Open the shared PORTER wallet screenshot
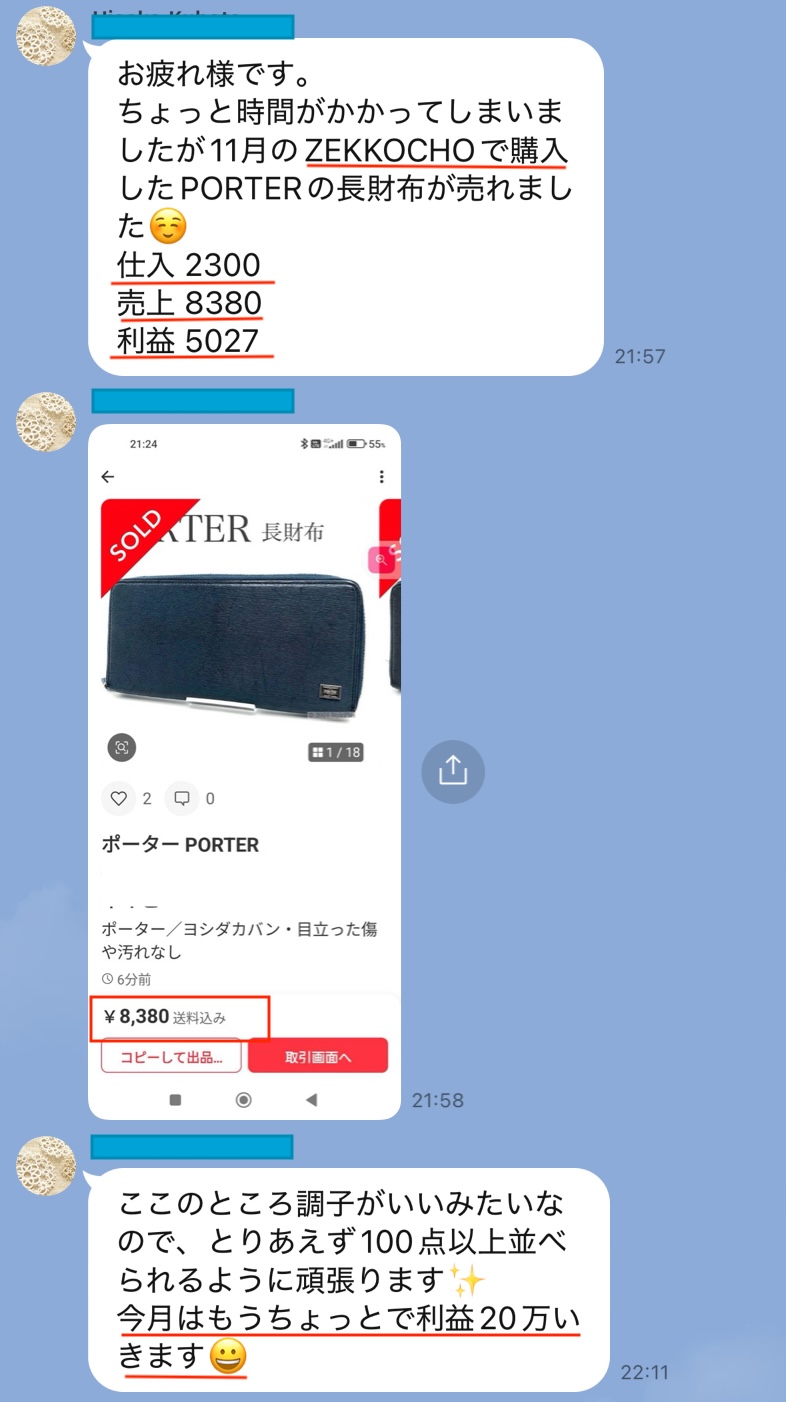 click(x=244, y=770)
